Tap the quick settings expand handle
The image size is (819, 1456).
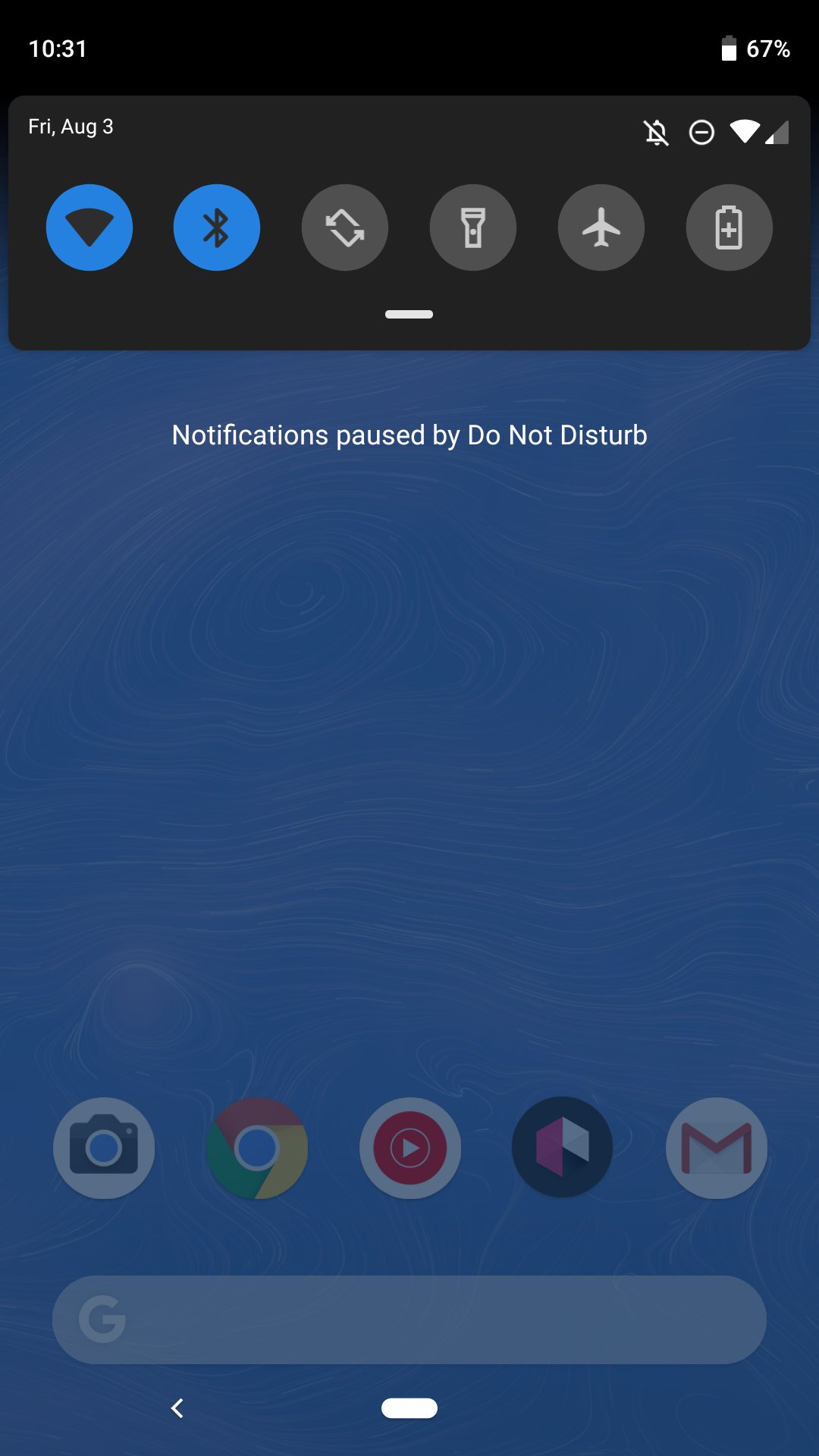[x=409, y=314]
